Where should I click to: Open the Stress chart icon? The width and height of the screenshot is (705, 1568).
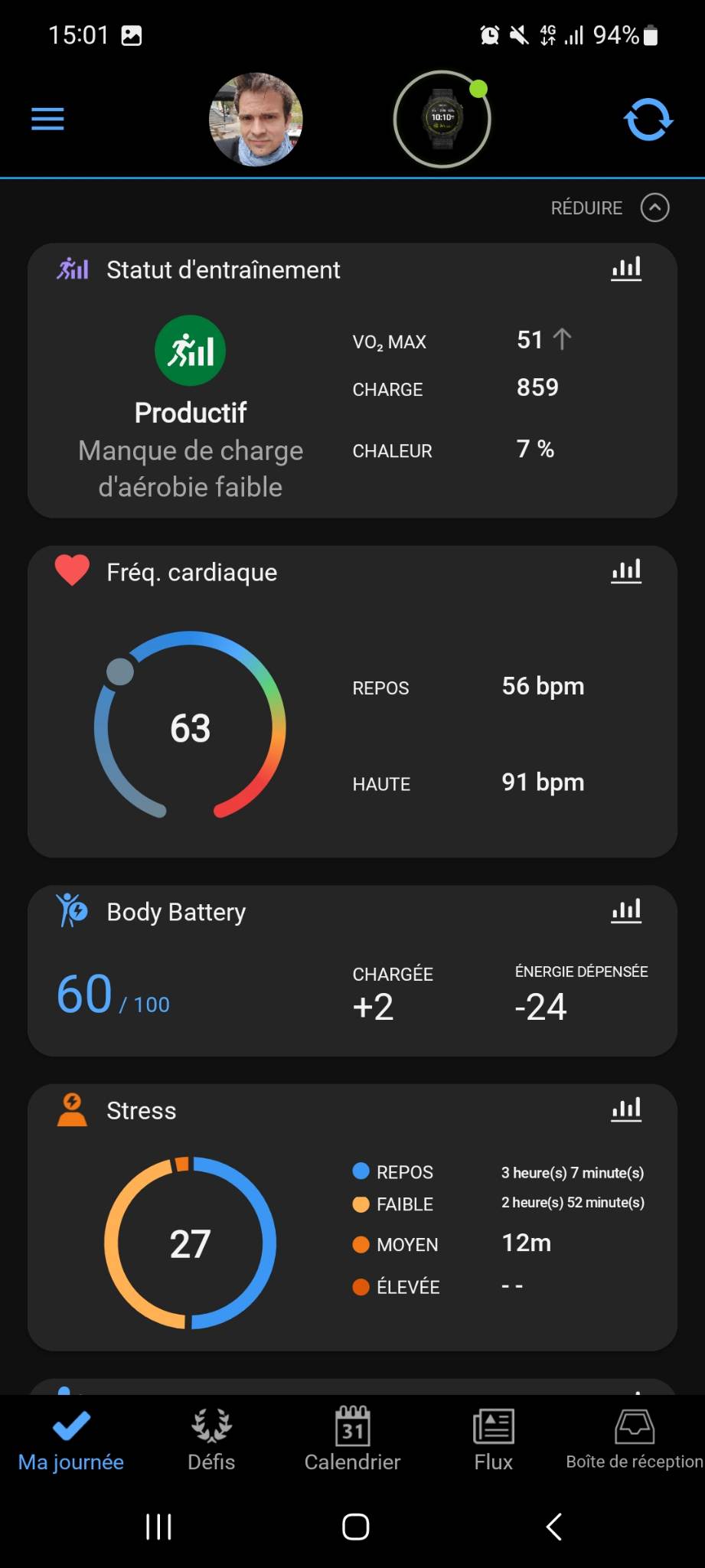[625, 1109]
